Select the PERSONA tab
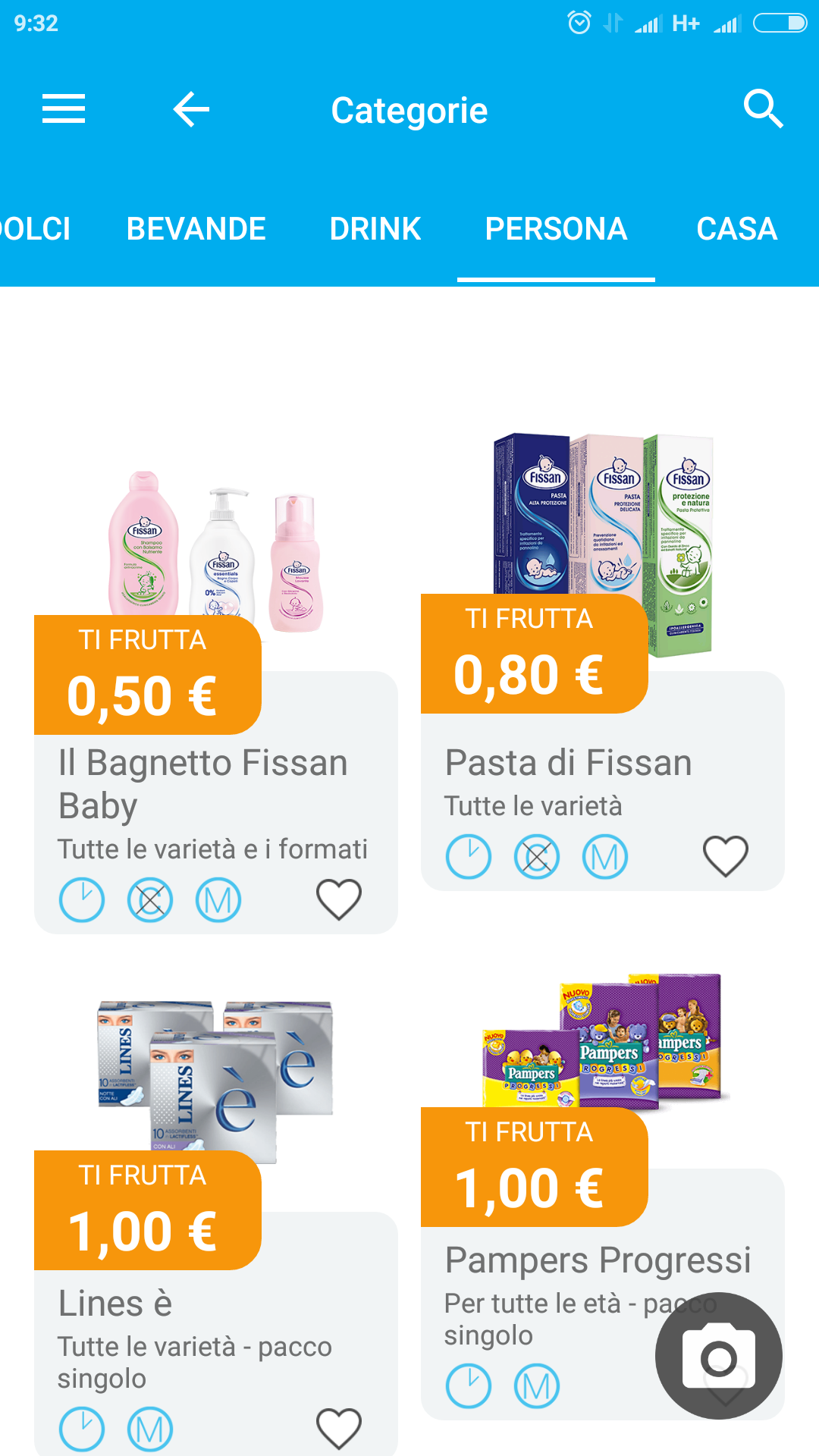This screenshot has width=819, height=1456. tap(556, 229)
